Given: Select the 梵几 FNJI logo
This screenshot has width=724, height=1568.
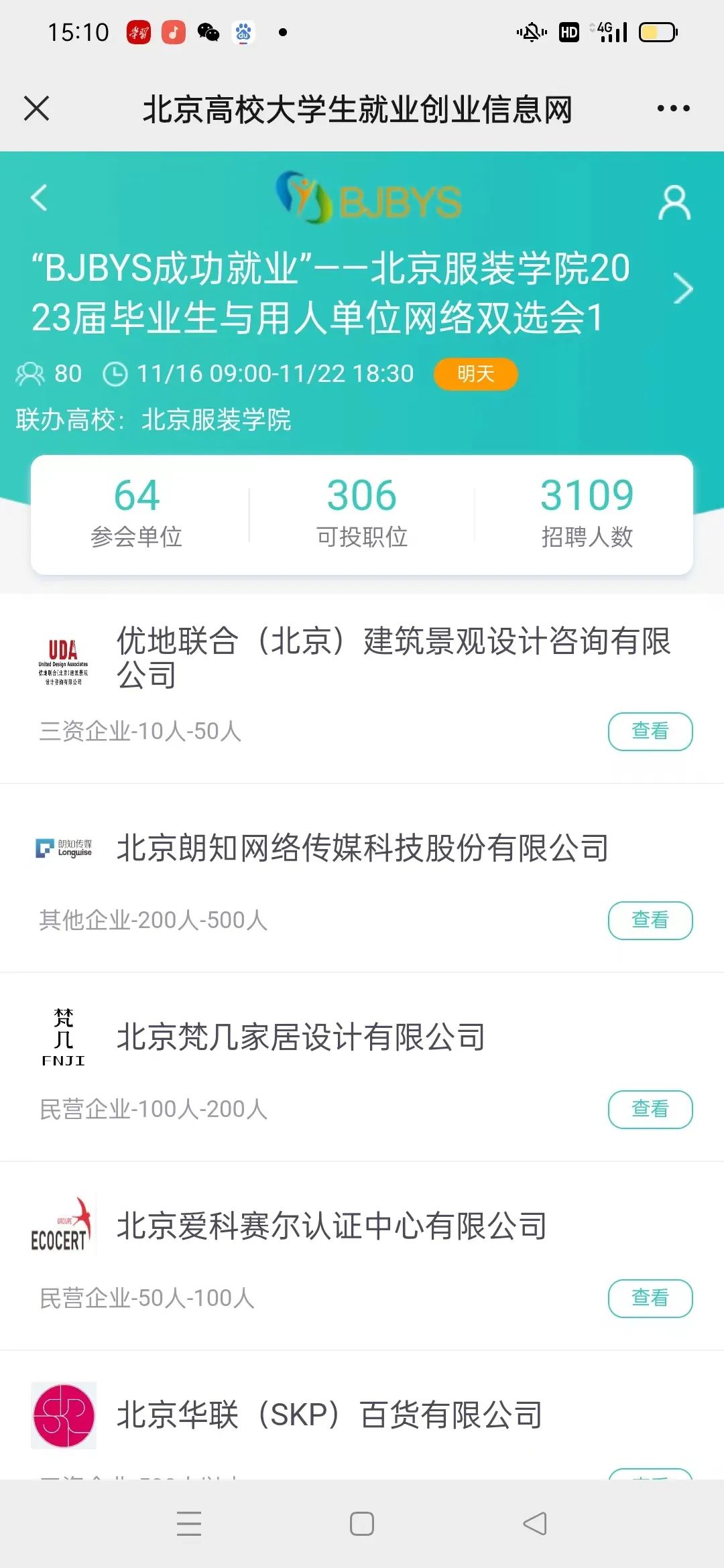Looking at the screenshot, I should tap(64, 1035).
